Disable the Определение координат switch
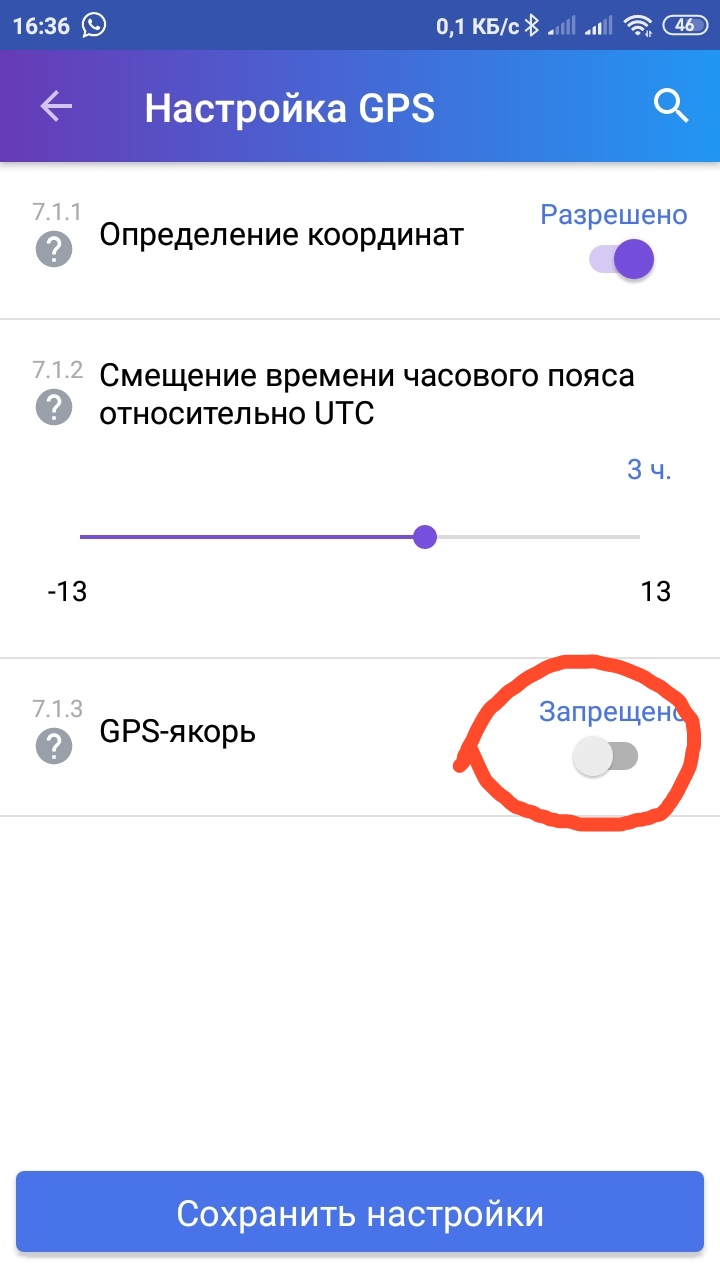Screen dimensions: 720x1280 [x=622, y=261]
